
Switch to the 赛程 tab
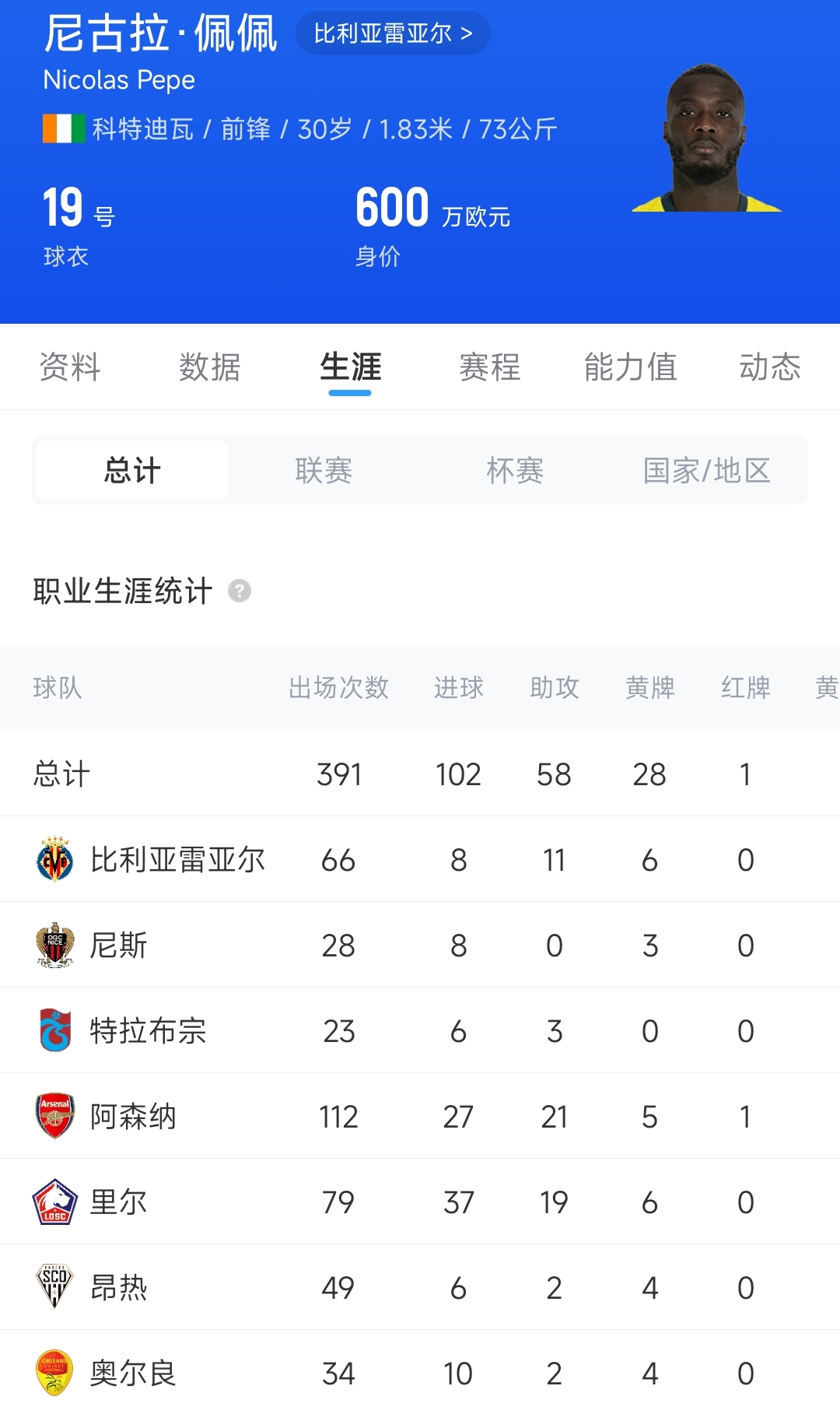pos(490,367)
